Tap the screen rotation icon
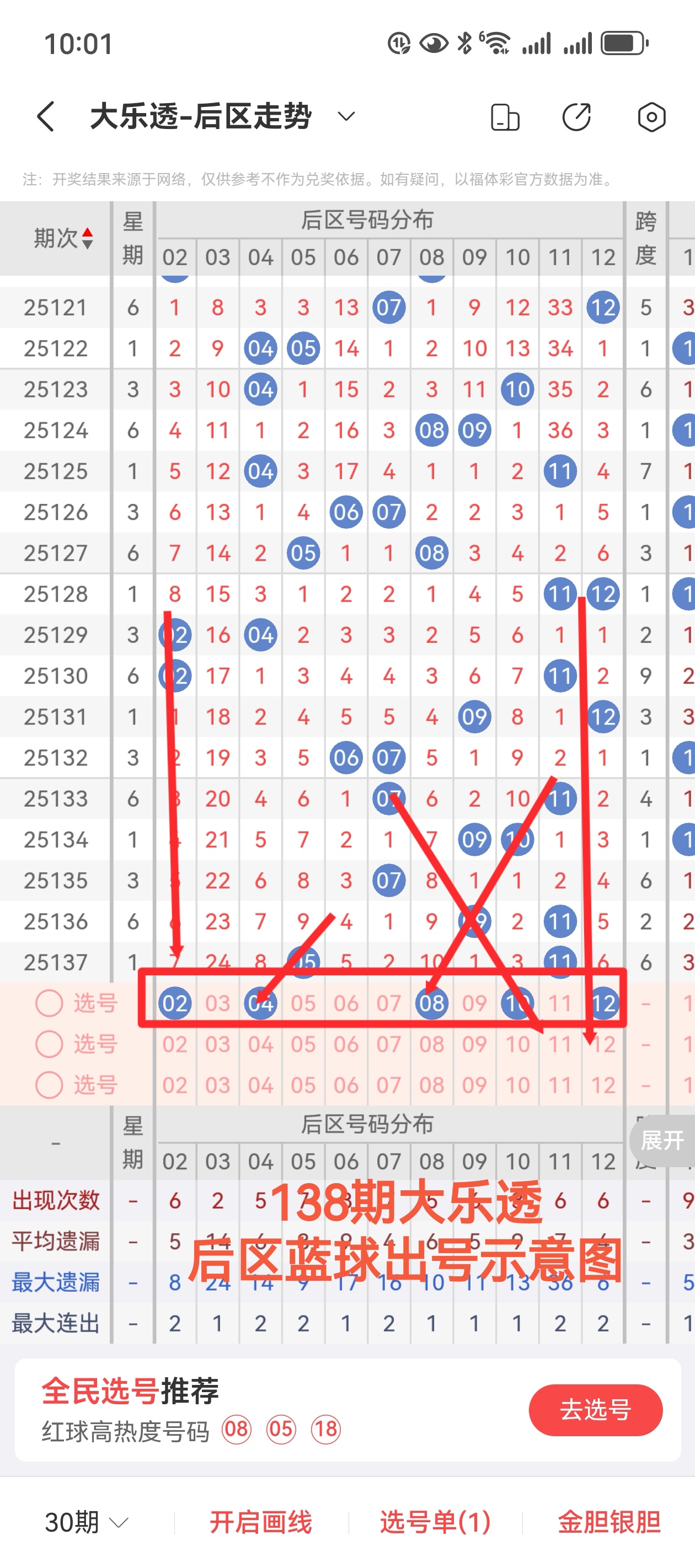695x1568 pixels. click(505, 117)
